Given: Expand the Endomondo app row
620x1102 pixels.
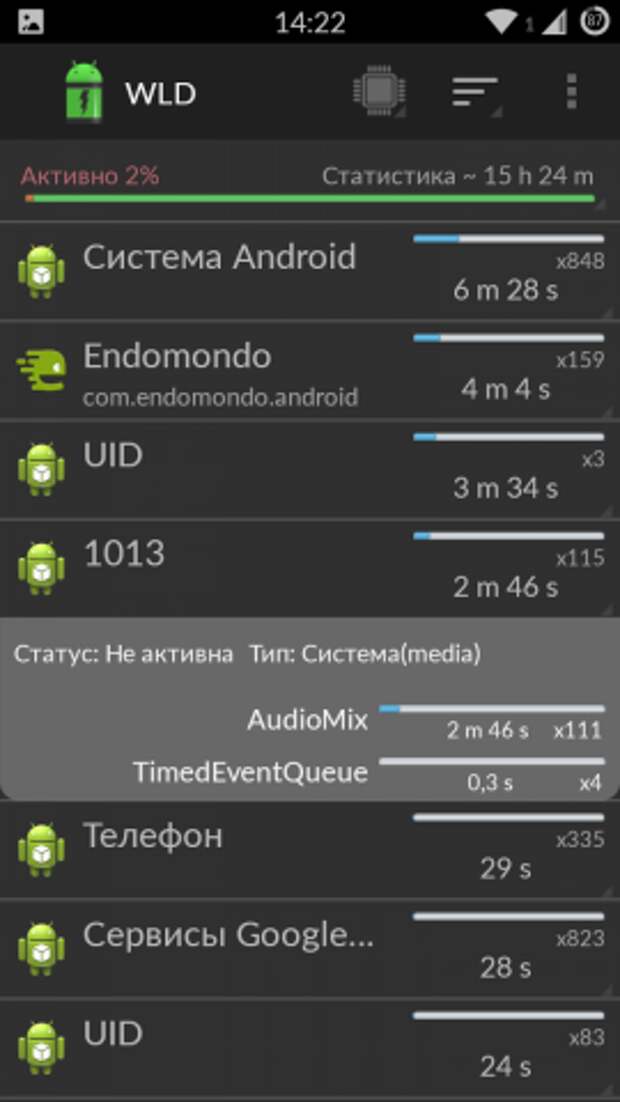Looking at the screenshot, I should point(310,371).
